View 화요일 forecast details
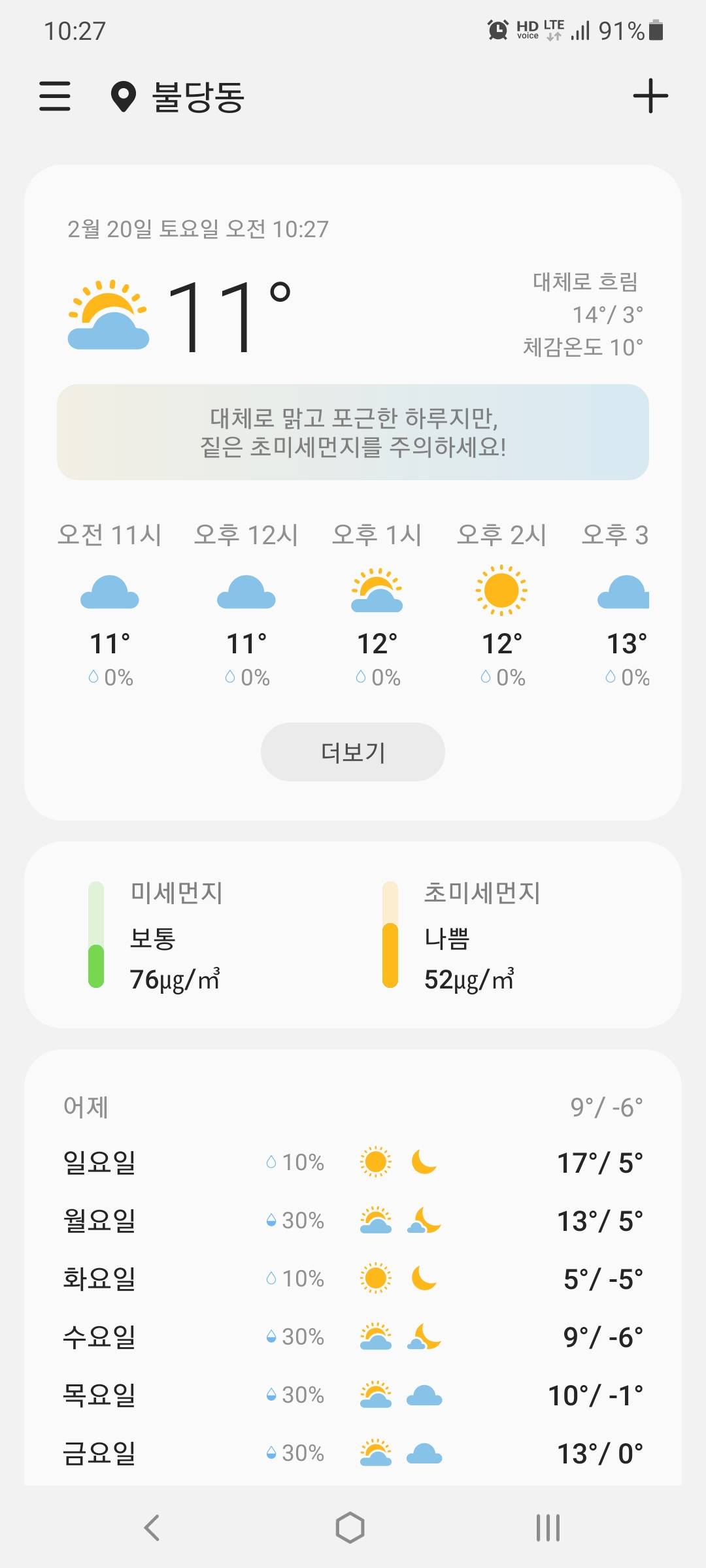Viewport: 706px width, 1568px height. coord(353,1279)
